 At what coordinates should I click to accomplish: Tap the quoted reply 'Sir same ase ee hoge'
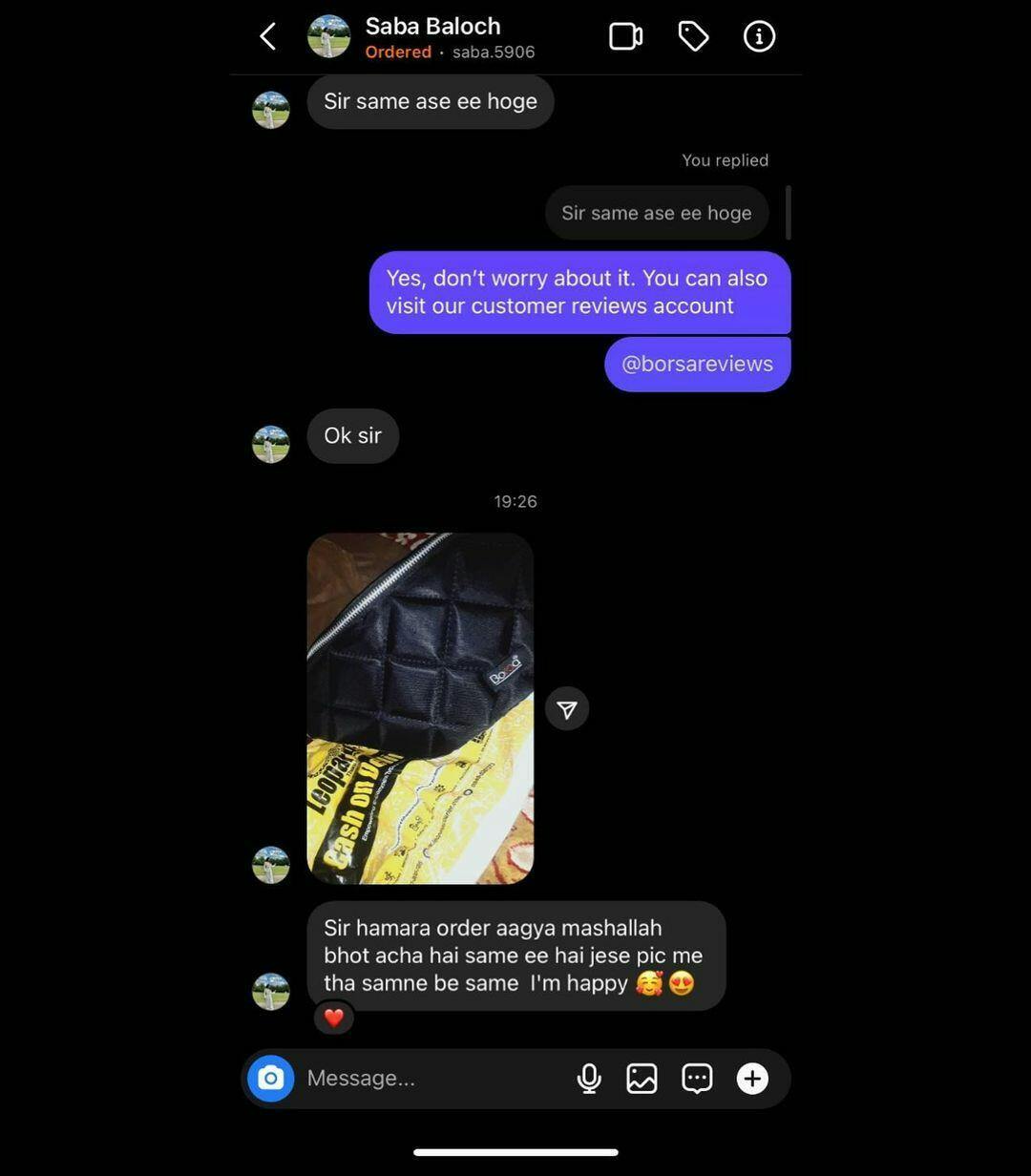point(656,214)
